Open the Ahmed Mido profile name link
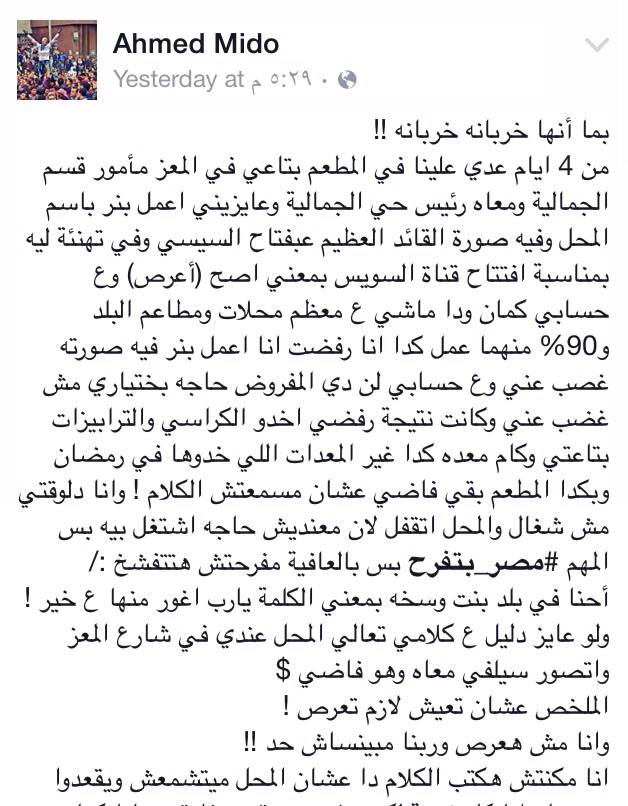 tap(195, 43)
